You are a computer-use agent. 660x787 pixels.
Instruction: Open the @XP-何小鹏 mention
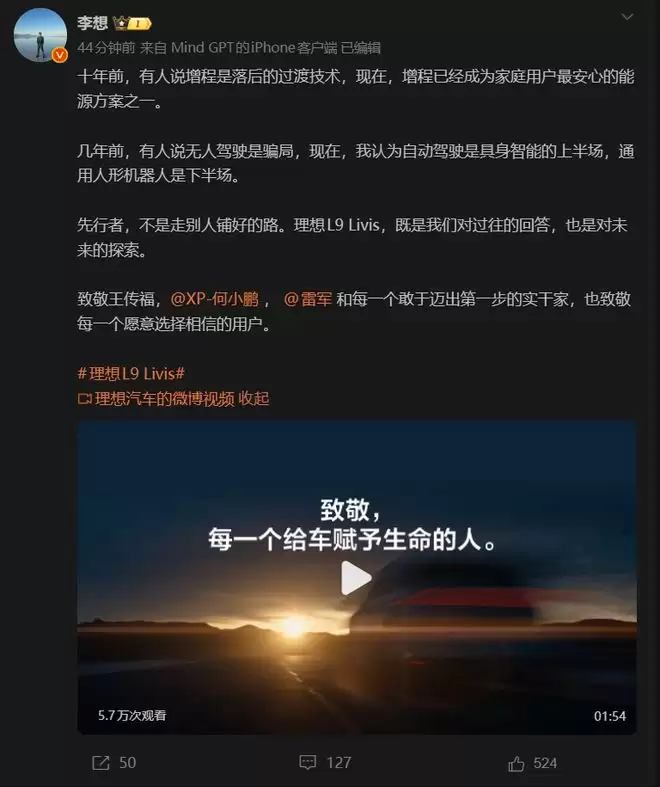coord(215,299)
